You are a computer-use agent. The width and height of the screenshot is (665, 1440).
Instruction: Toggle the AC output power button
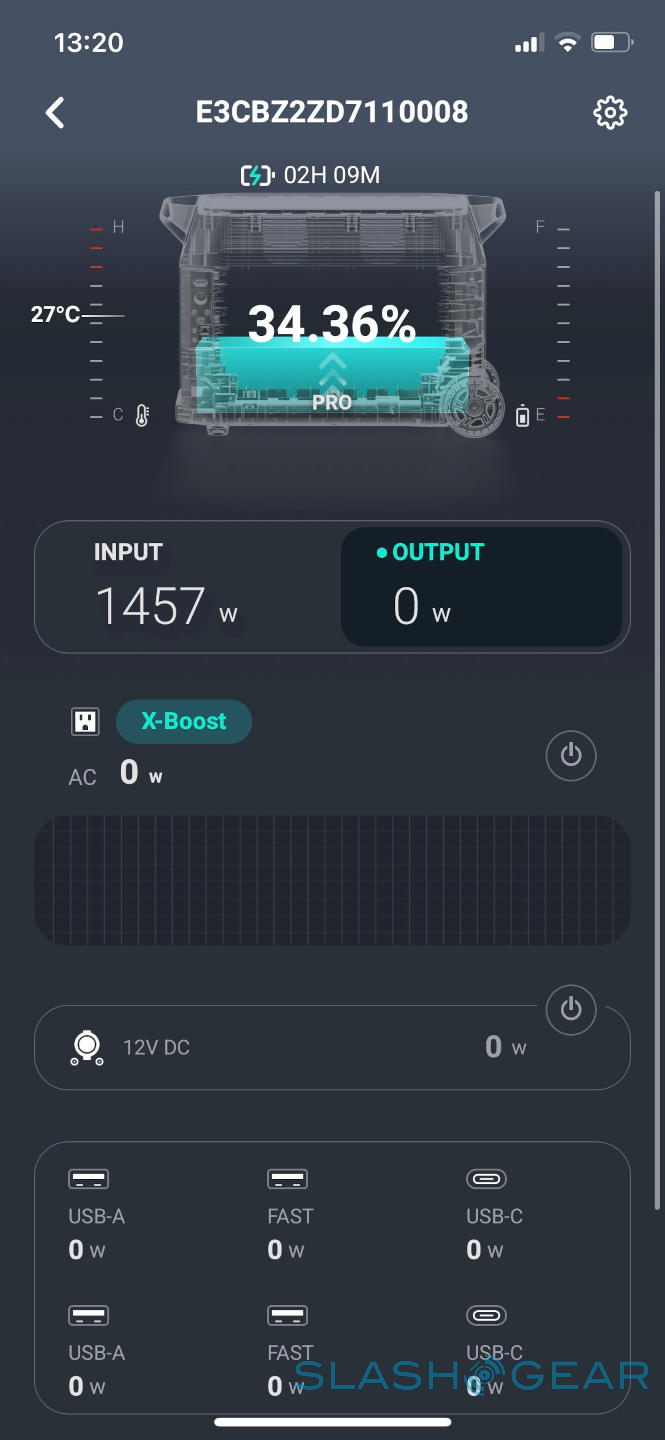pos(571,756)
